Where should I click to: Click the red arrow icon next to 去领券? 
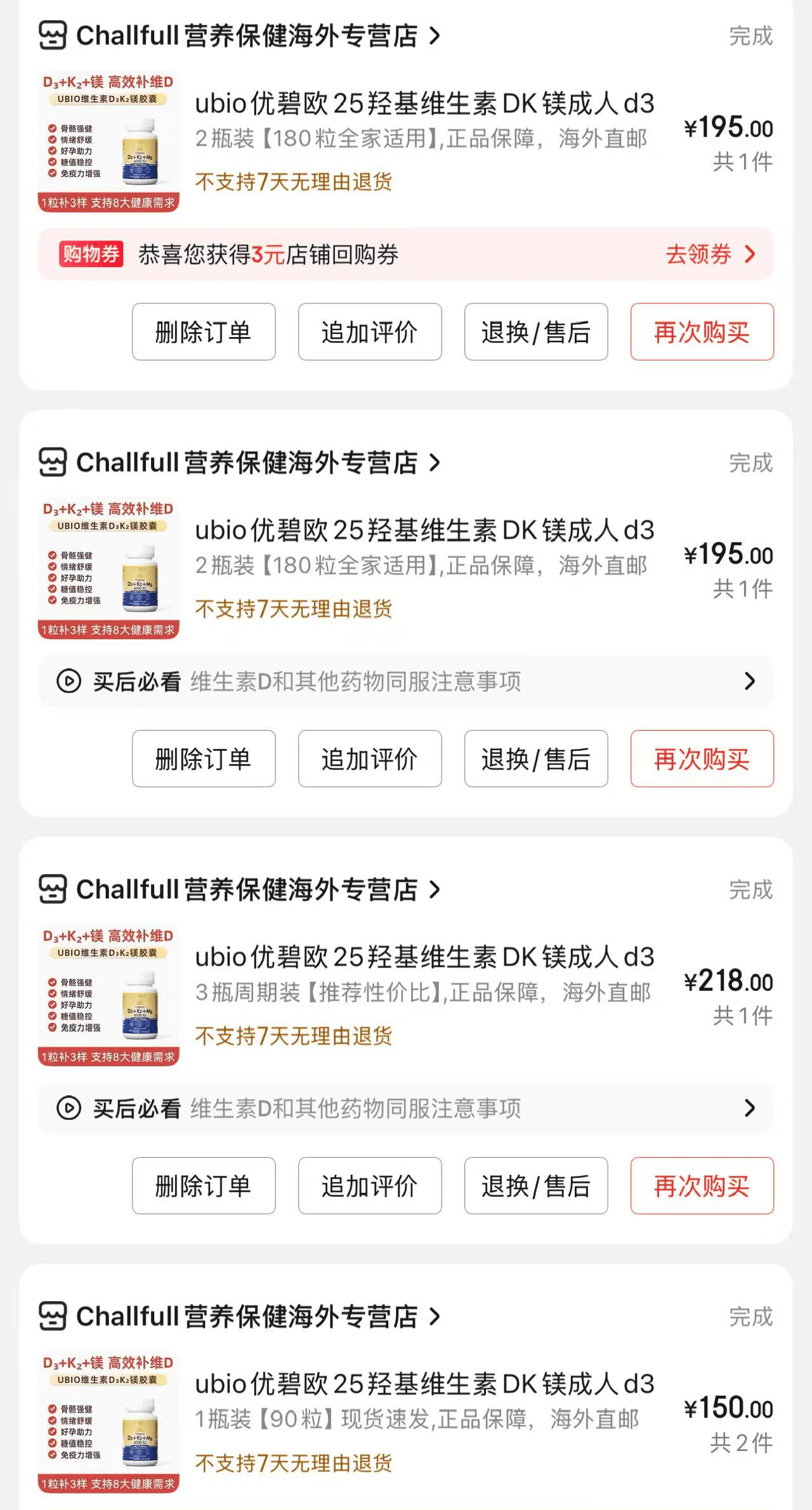pos(750,255)
